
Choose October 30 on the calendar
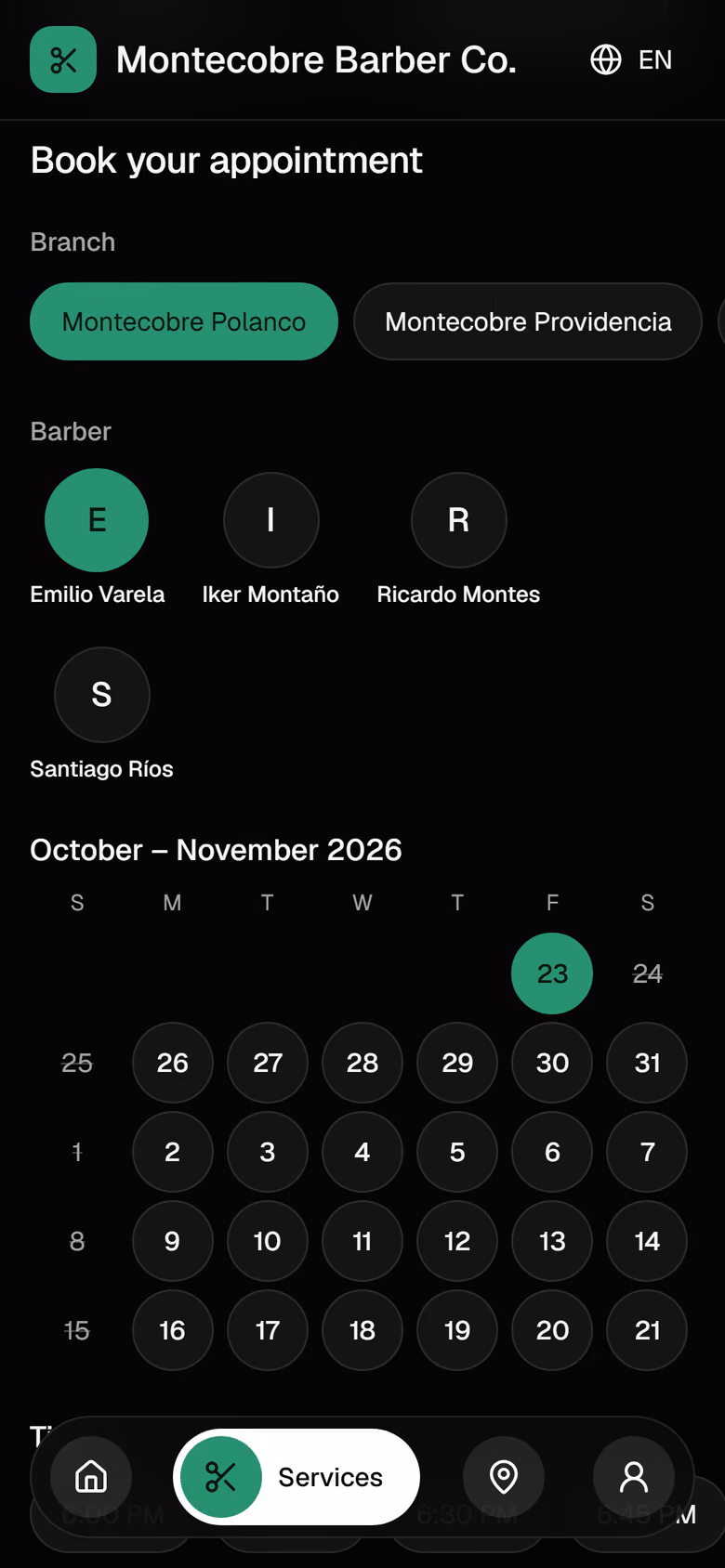tap(552, 1063)
